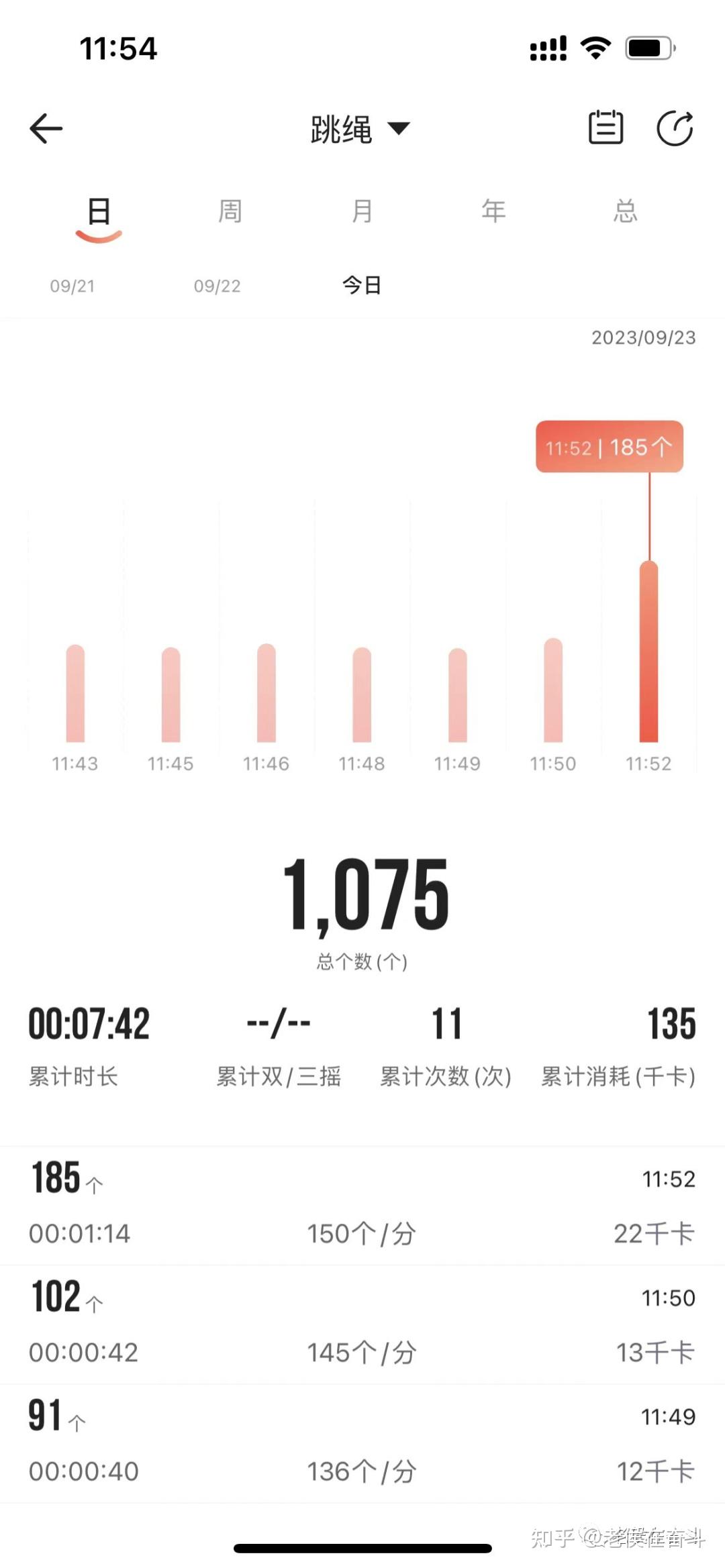Switch to the 总 tab
This screenshot has height=1568, width=725.
click(x=625, y=211)
